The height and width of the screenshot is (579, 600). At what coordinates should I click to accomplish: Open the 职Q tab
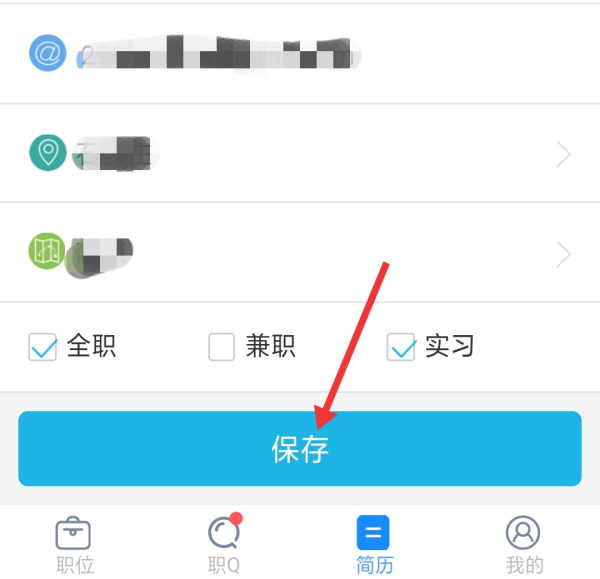pyautogui.click(x=224, y=545)
